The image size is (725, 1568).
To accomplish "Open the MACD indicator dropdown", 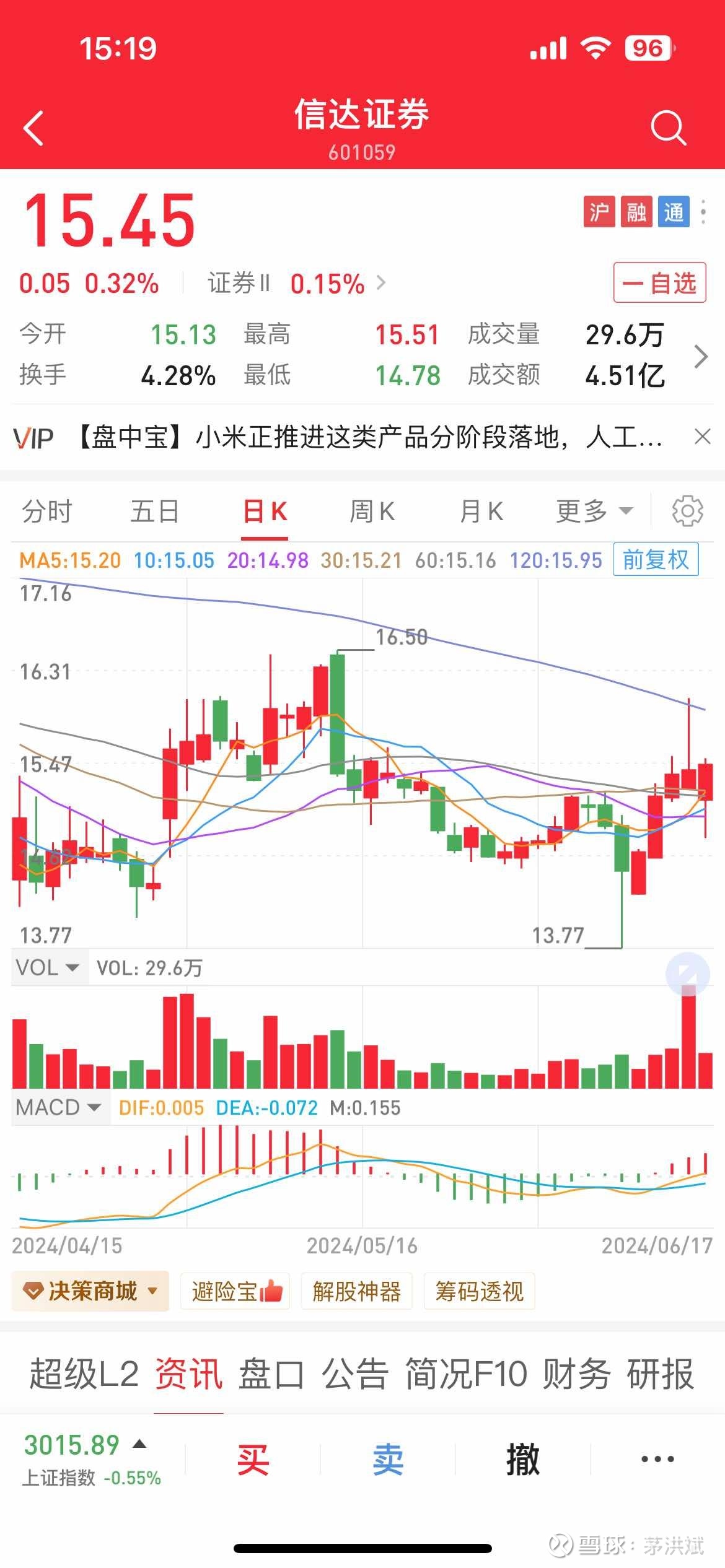I will (x=60, y=1107).
